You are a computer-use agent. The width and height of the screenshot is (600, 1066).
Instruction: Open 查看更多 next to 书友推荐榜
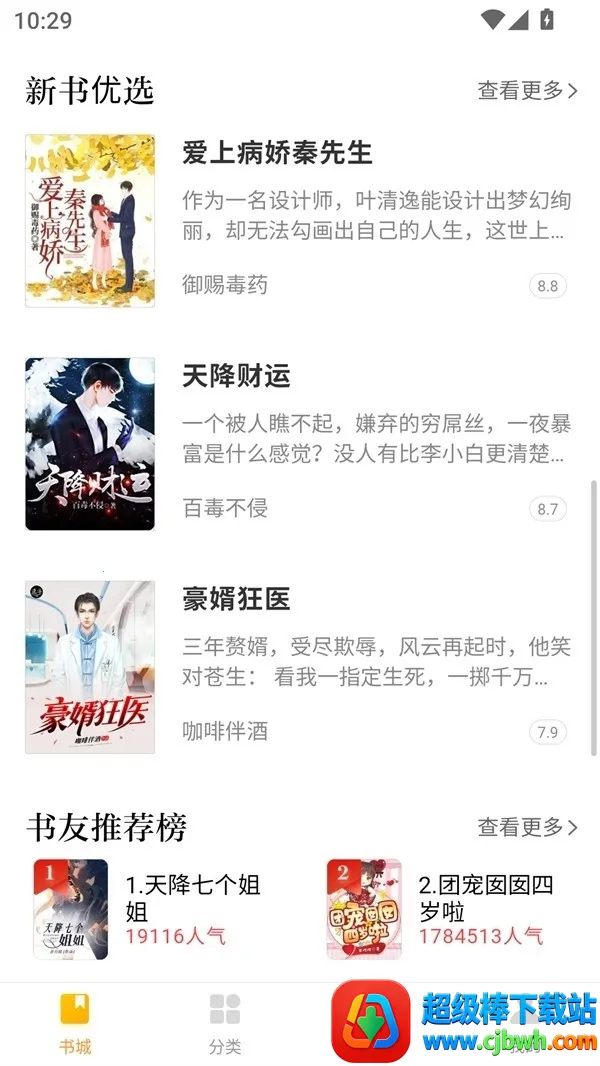[x=527, y=827]
